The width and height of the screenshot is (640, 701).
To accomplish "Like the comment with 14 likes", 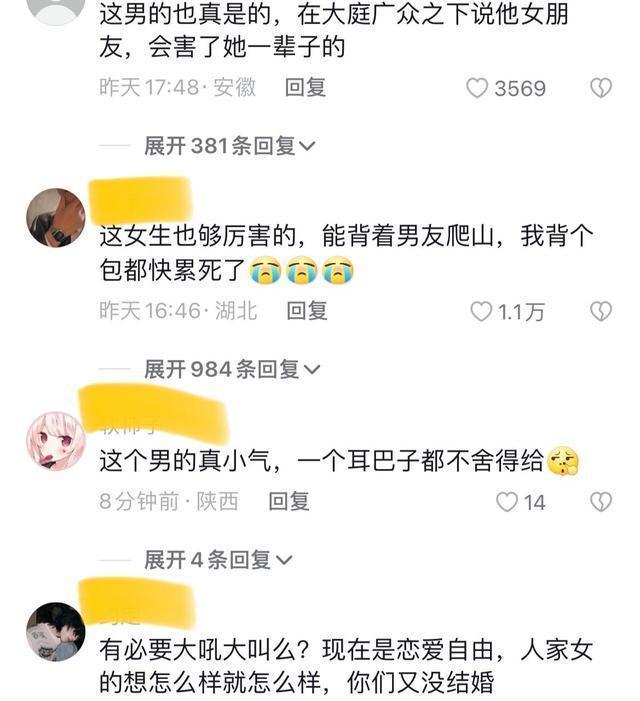I will (x=508, y=501).
